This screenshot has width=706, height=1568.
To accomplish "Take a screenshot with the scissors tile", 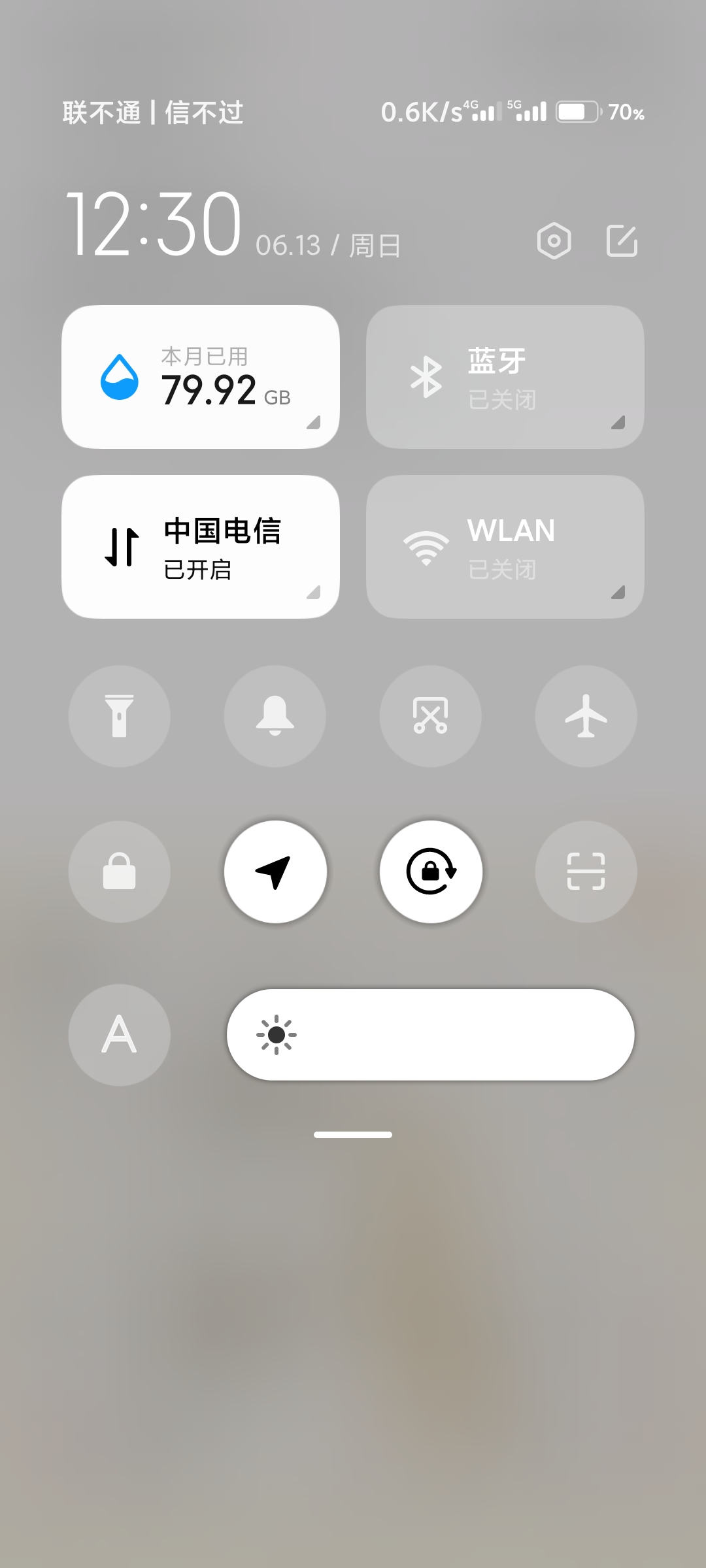I will tap(431, 716).
